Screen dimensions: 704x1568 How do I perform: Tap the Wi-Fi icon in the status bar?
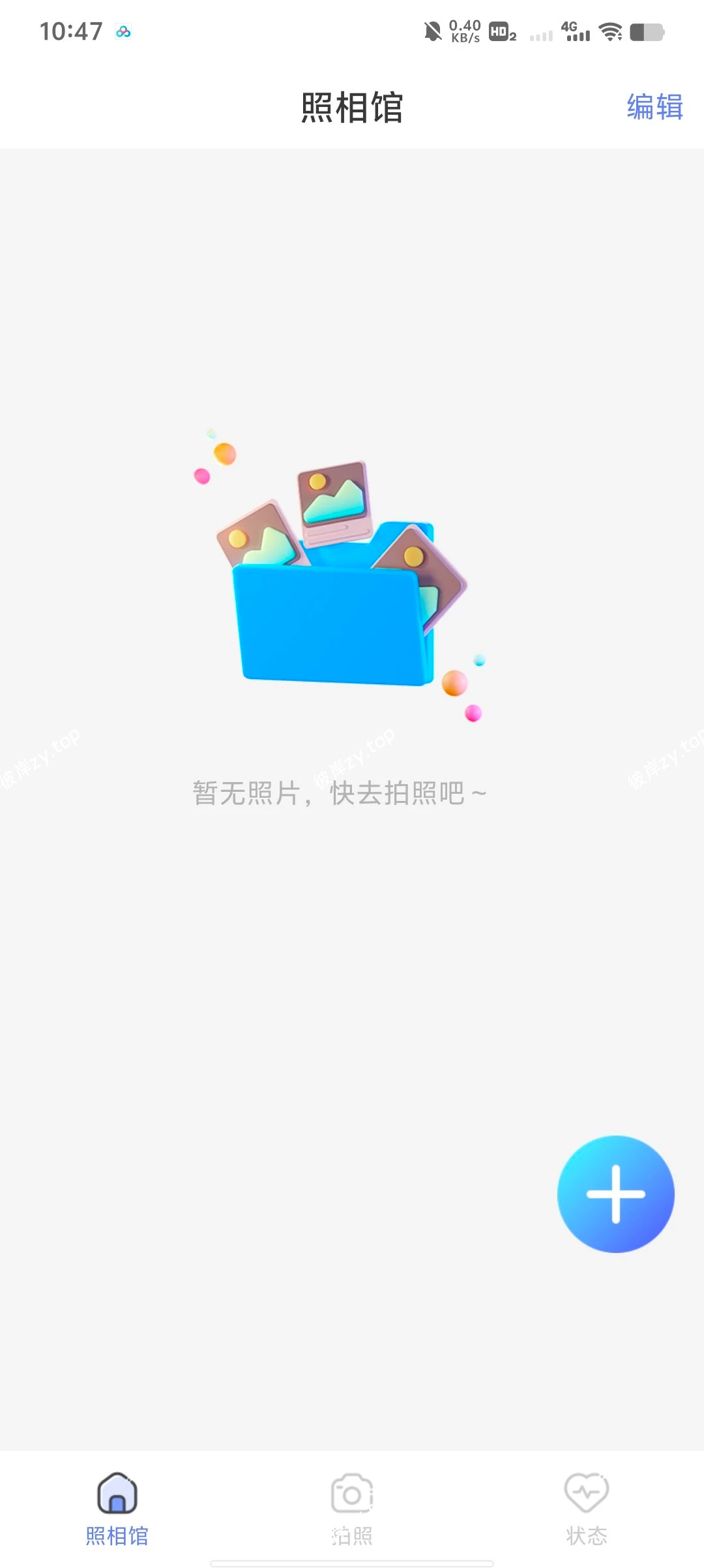pos(609,31)
